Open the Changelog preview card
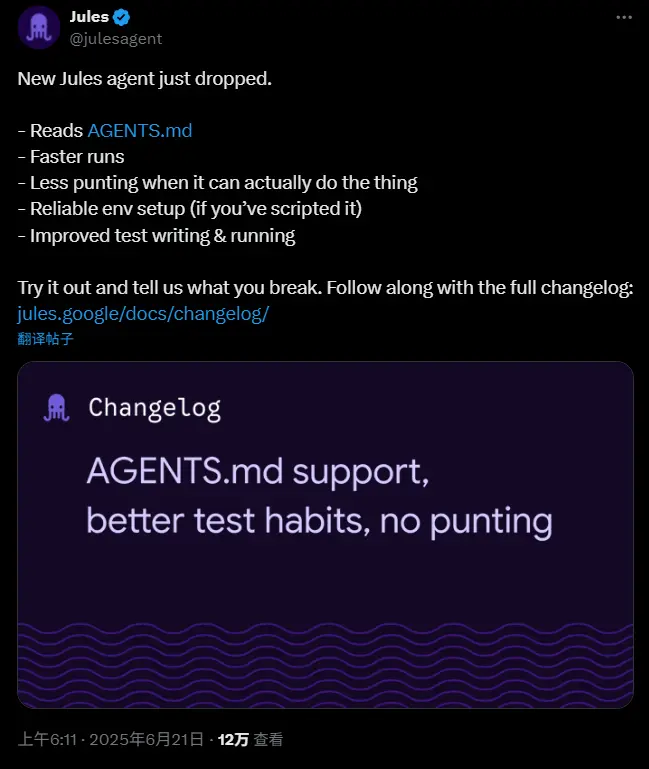Screen dimensions: 649x769 (325, 535)
